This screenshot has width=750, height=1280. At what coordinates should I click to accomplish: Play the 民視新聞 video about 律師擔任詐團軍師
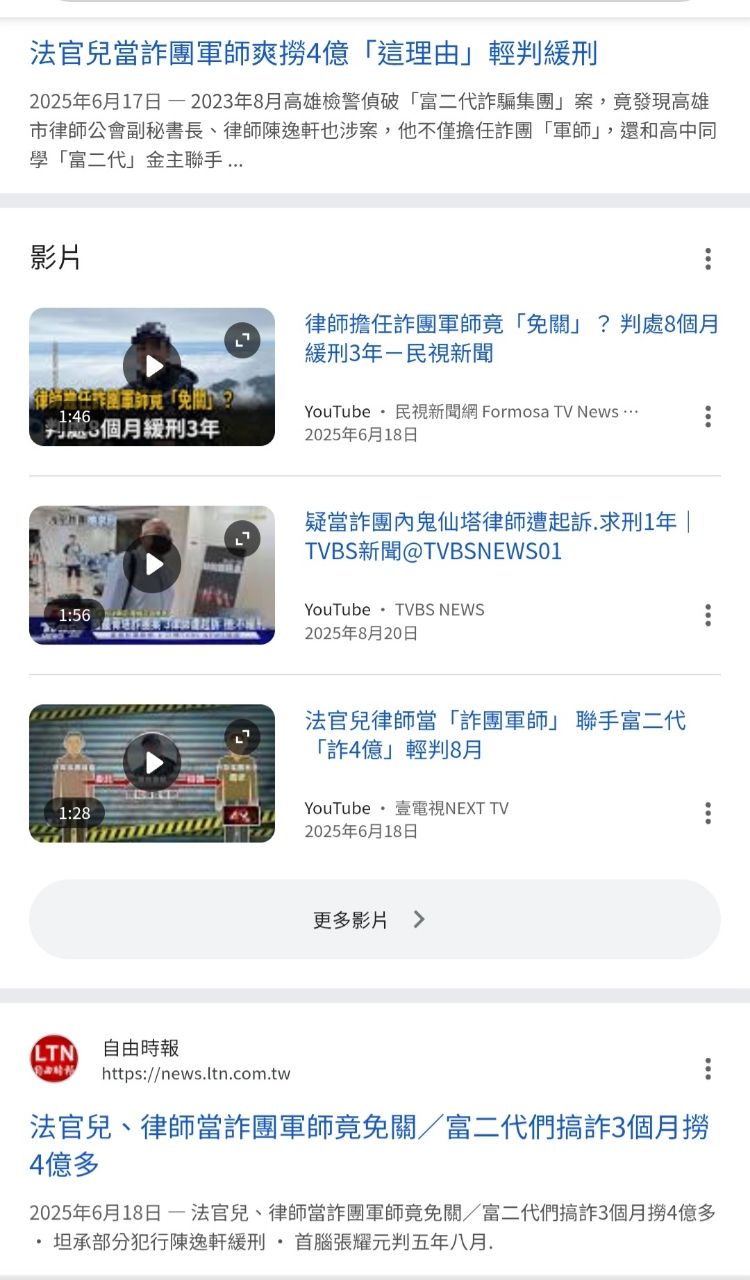tap(152, 367)
